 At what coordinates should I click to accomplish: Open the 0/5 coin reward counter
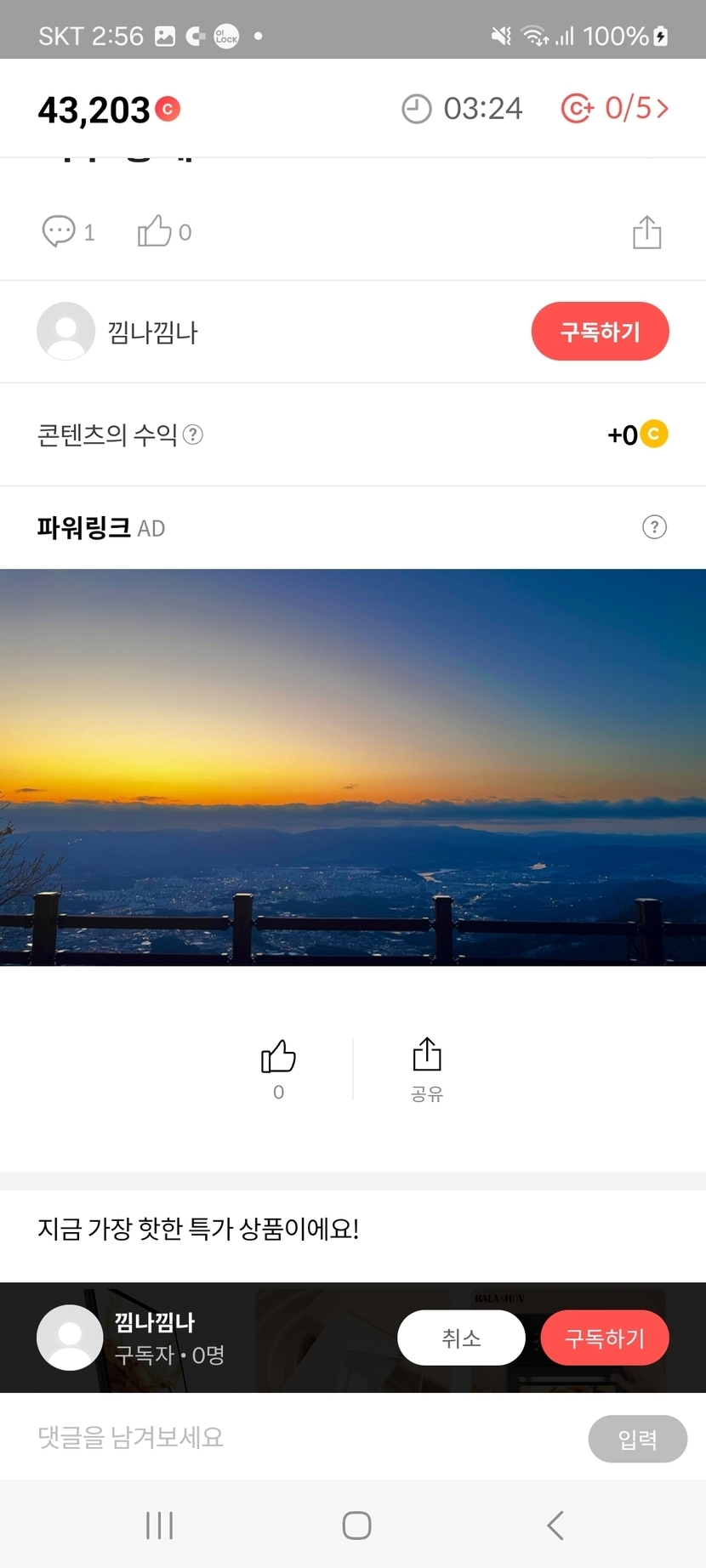(x=615, y=109)
